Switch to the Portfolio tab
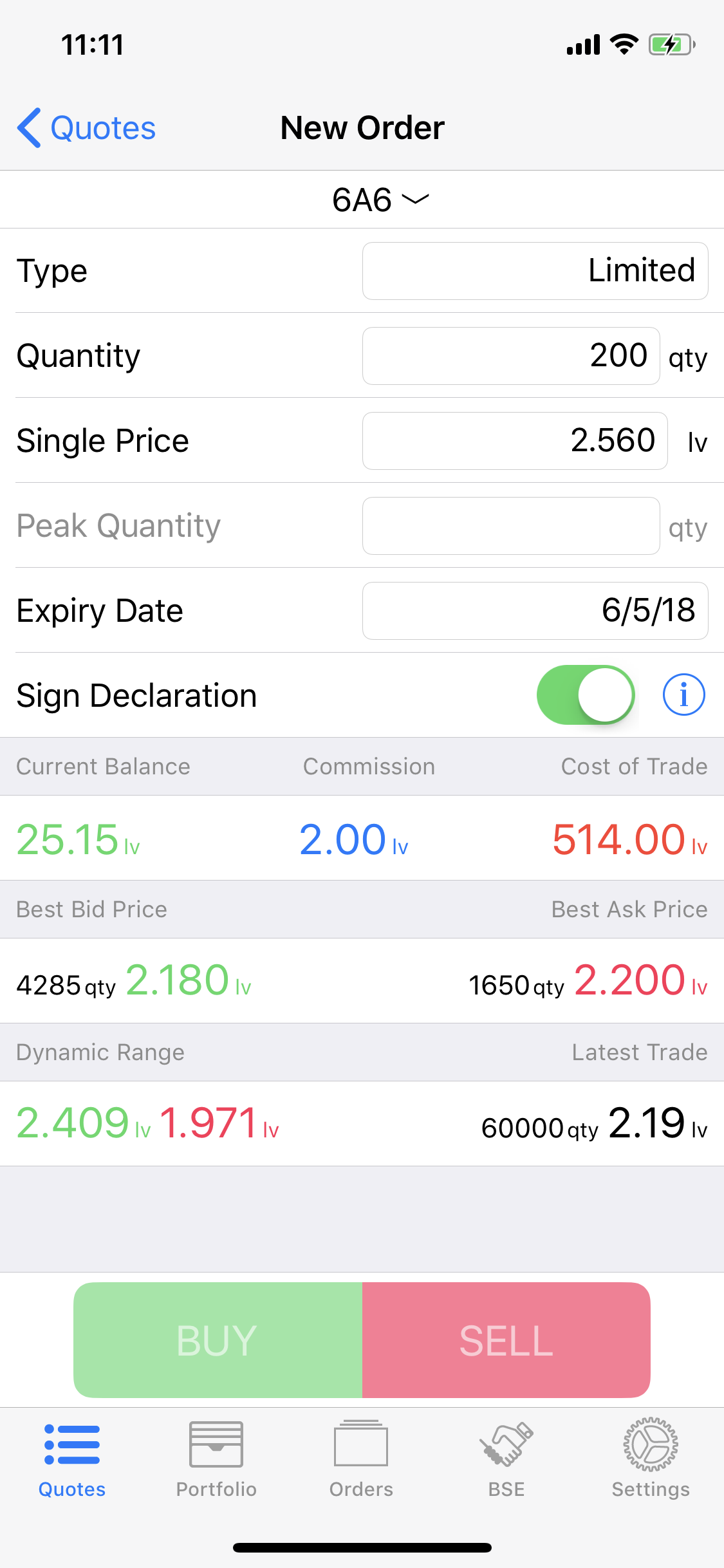724x1568 pixels. [x=216, y=1458]
